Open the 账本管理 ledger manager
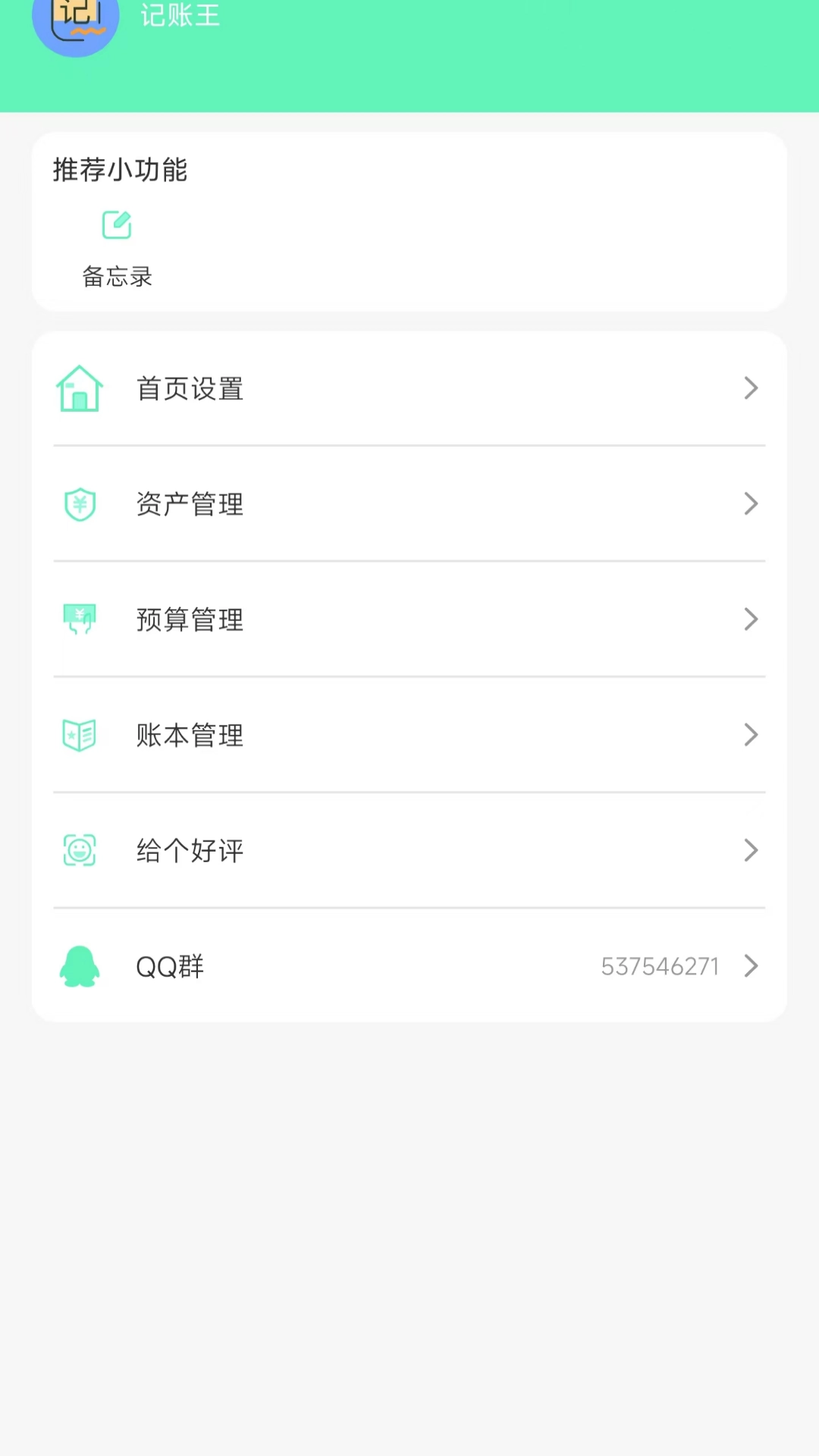 click(190, 734)
